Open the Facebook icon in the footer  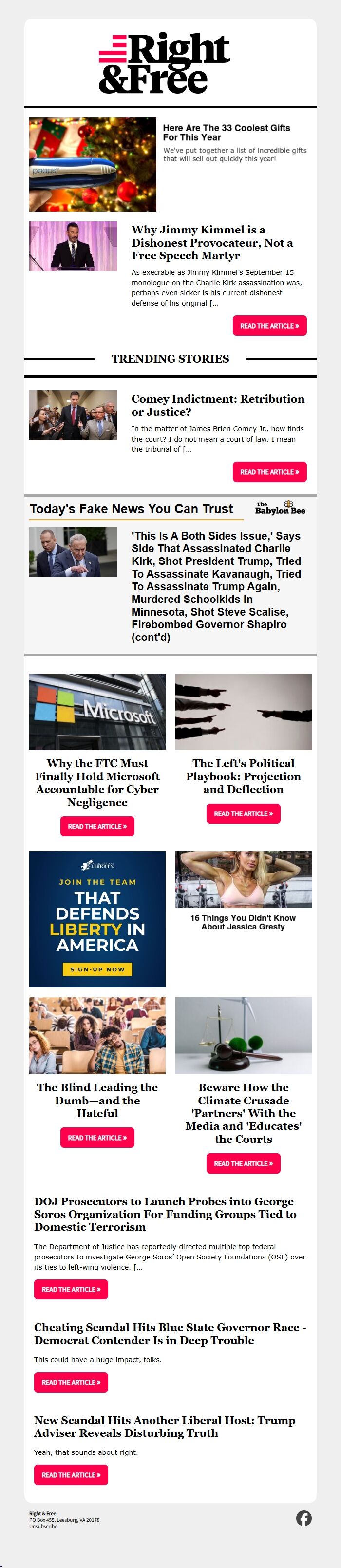click(304, 1517)
